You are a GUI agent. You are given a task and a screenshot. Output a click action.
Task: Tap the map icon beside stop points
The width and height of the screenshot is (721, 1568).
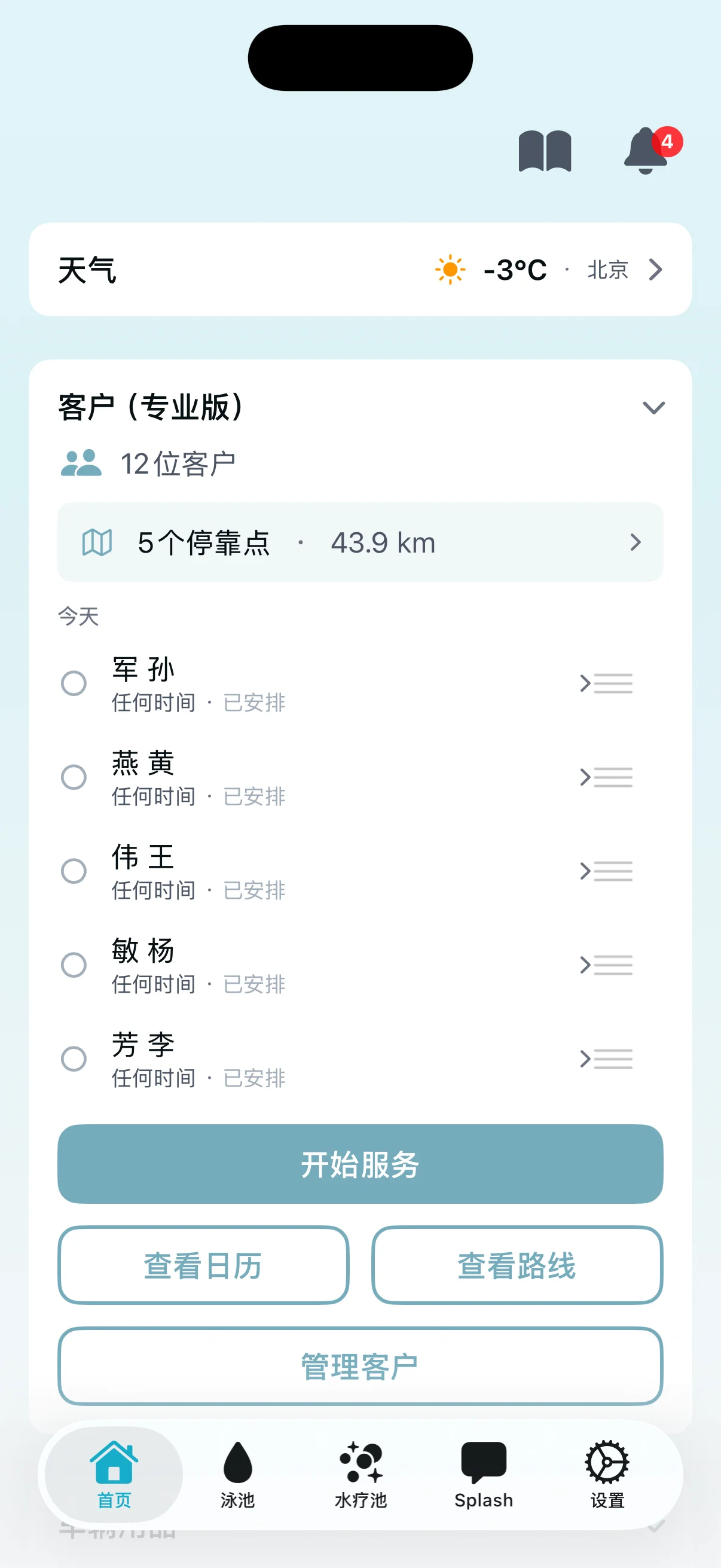point(97,542)
